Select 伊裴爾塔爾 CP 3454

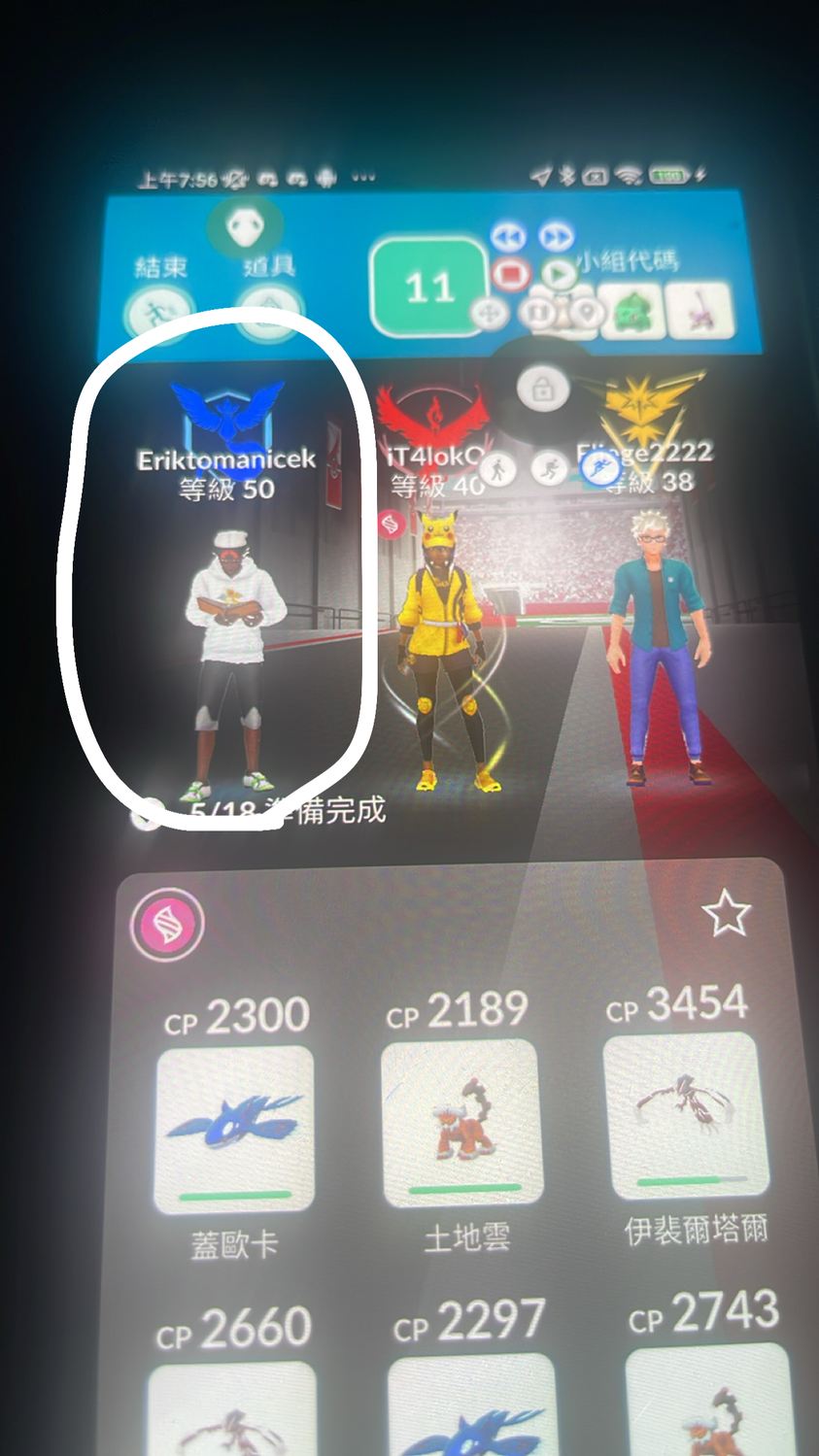pos(686,1114)
